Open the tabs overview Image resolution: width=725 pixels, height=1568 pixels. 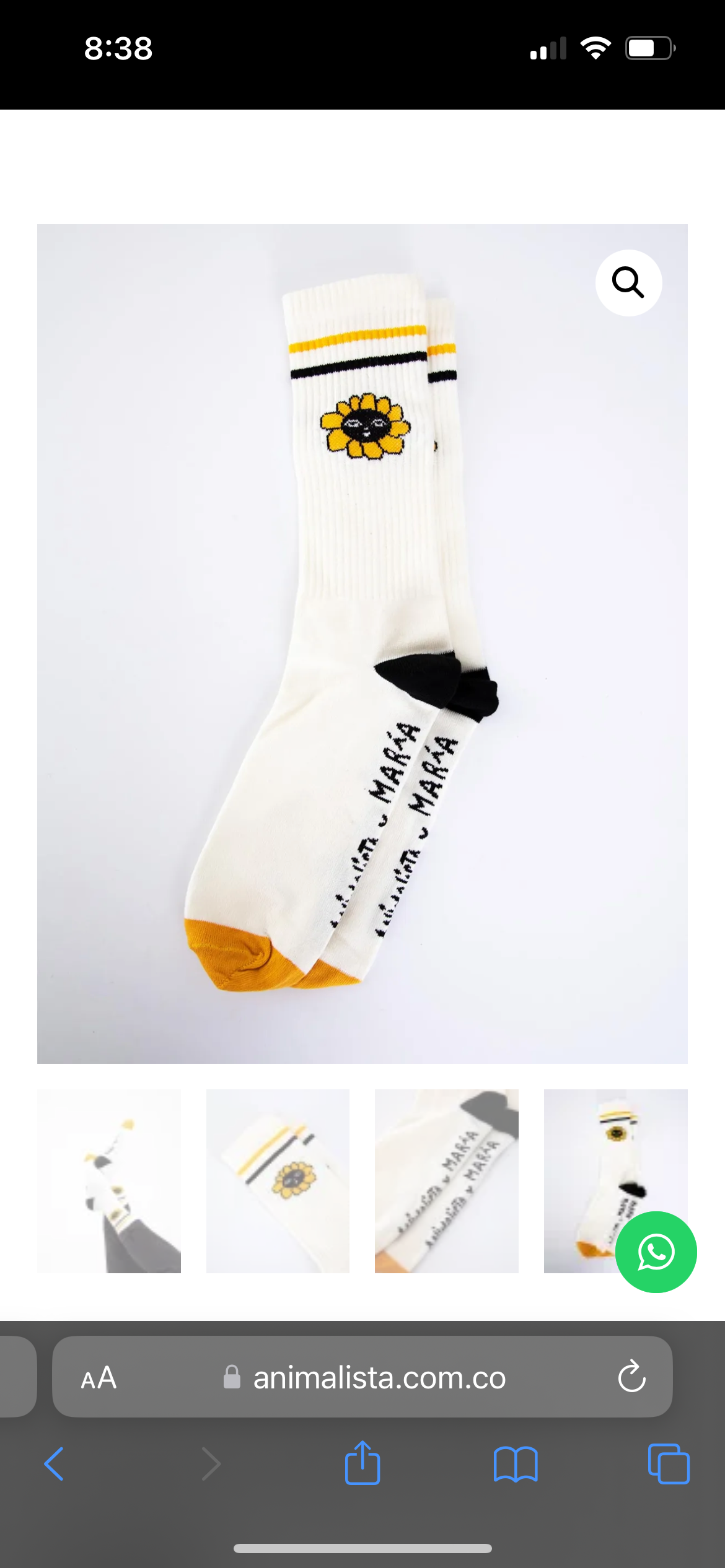pyautogui.click(x=668, y=1464)
